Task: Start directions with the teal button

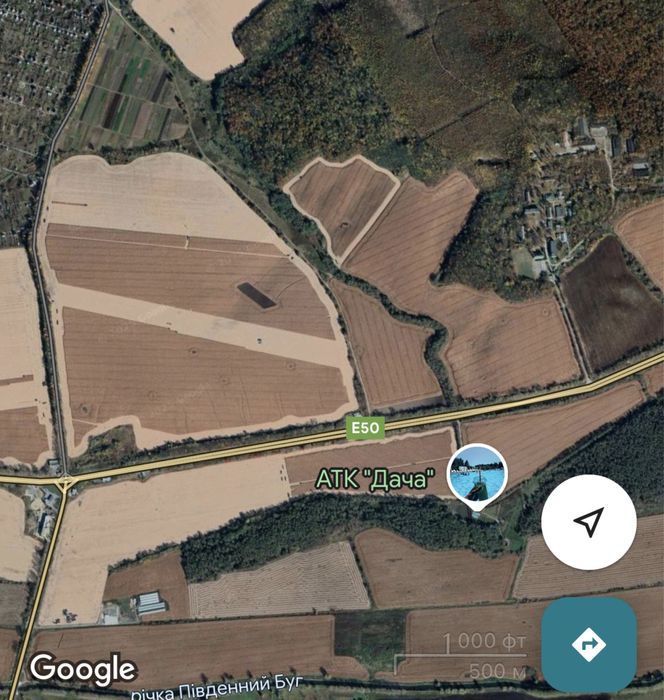Action: pyautogui.click(x=588, y=645)
